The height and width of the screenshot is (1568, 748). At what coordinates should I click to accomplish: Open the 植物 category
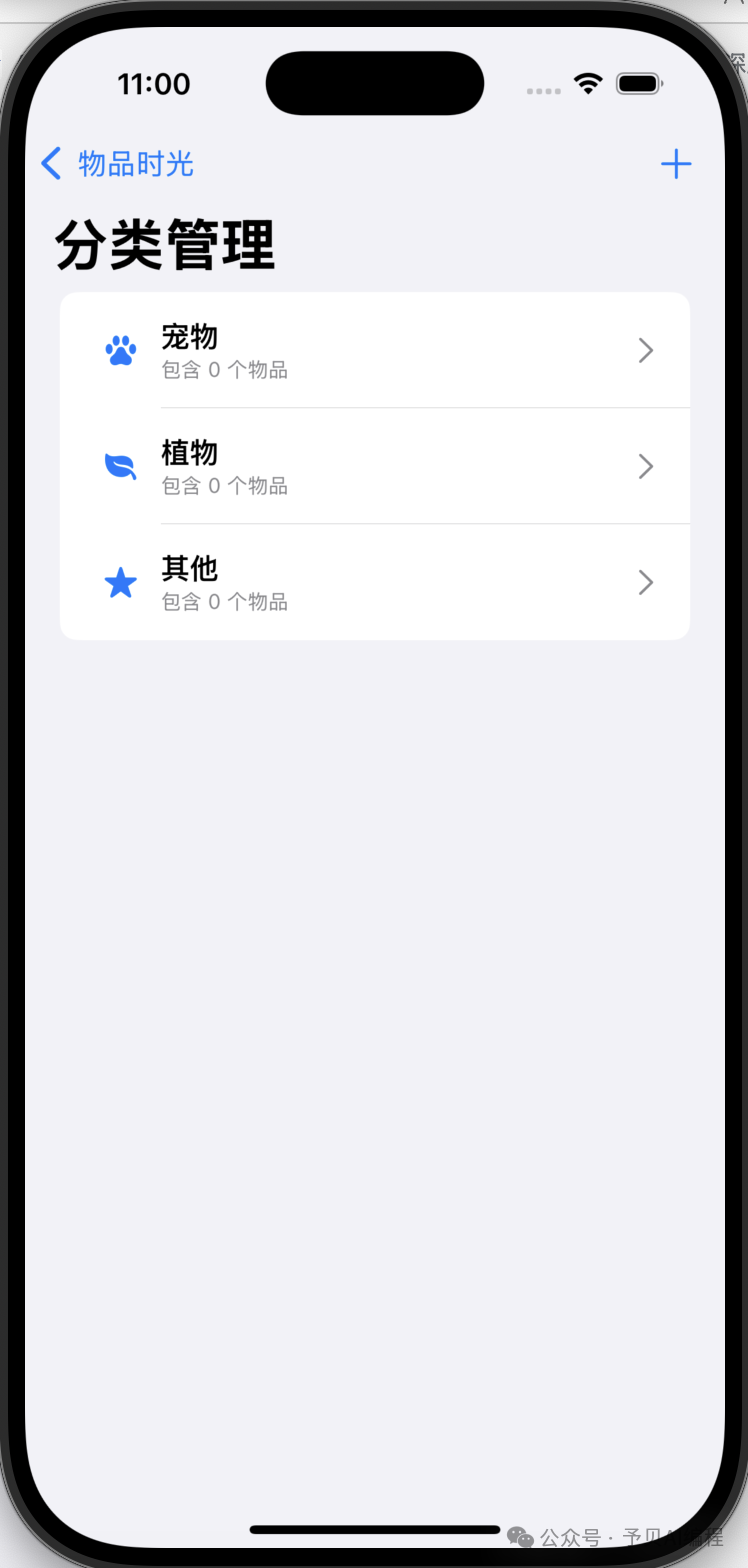(374, 467)
